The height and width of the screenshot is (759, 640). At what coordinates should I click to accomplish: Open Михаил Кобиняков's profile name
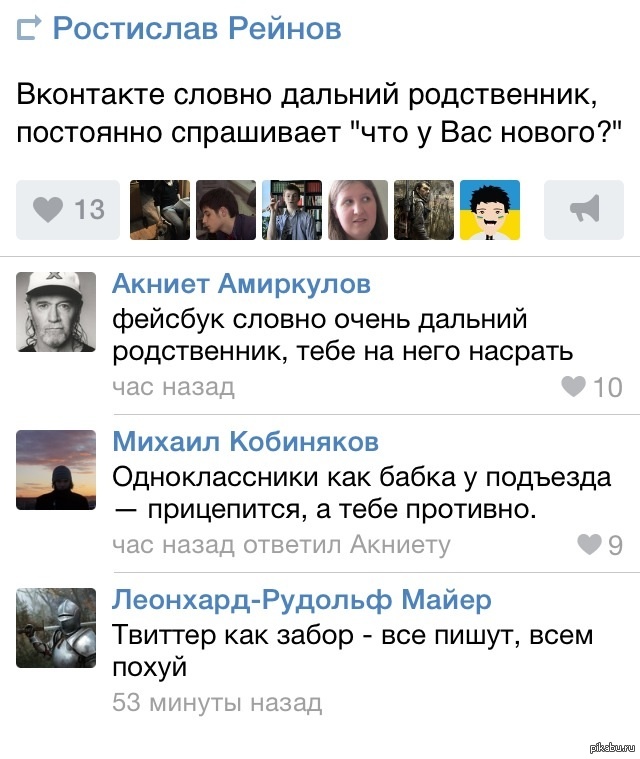tap(245, 442)
